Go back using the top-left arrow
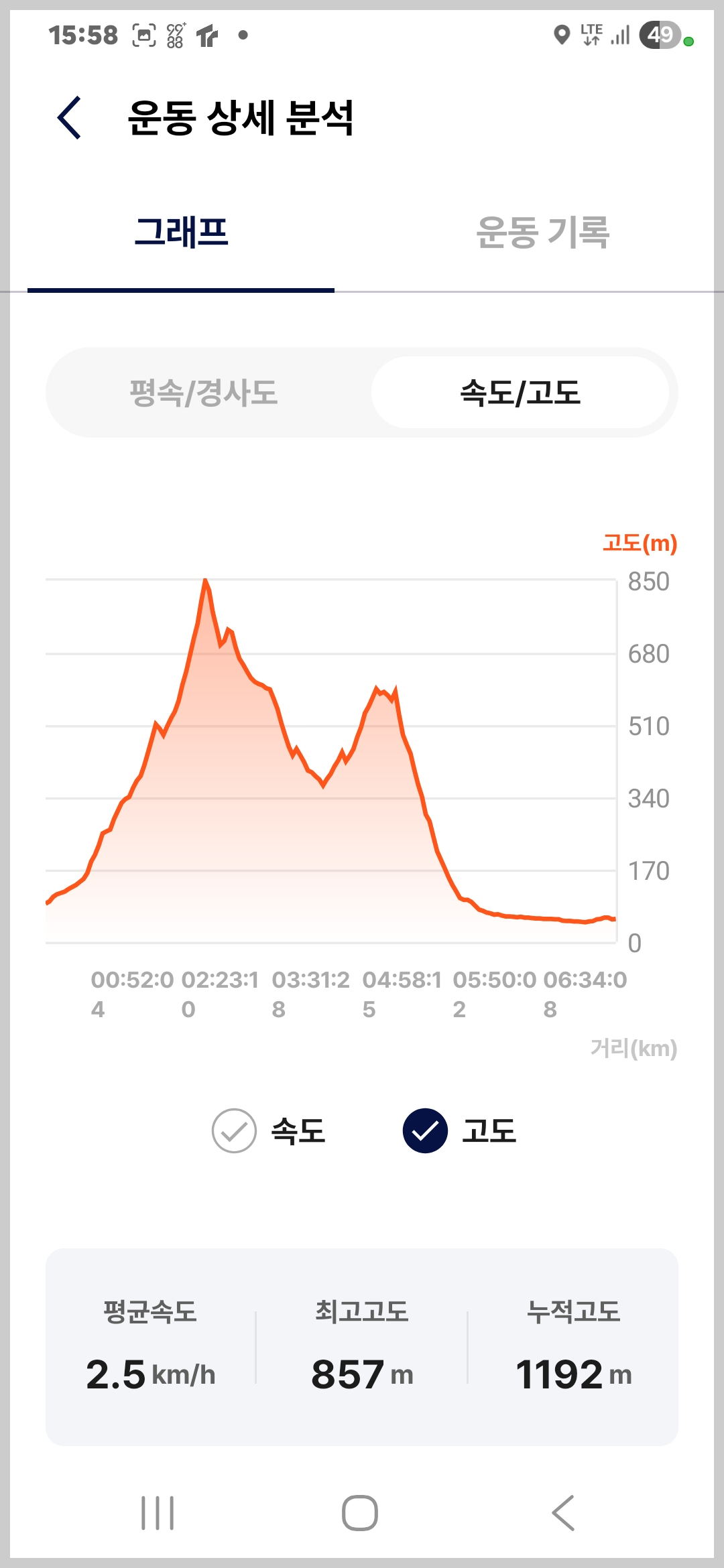The height and width of the screenshot is (1568, 724). [x=70, y=117]
